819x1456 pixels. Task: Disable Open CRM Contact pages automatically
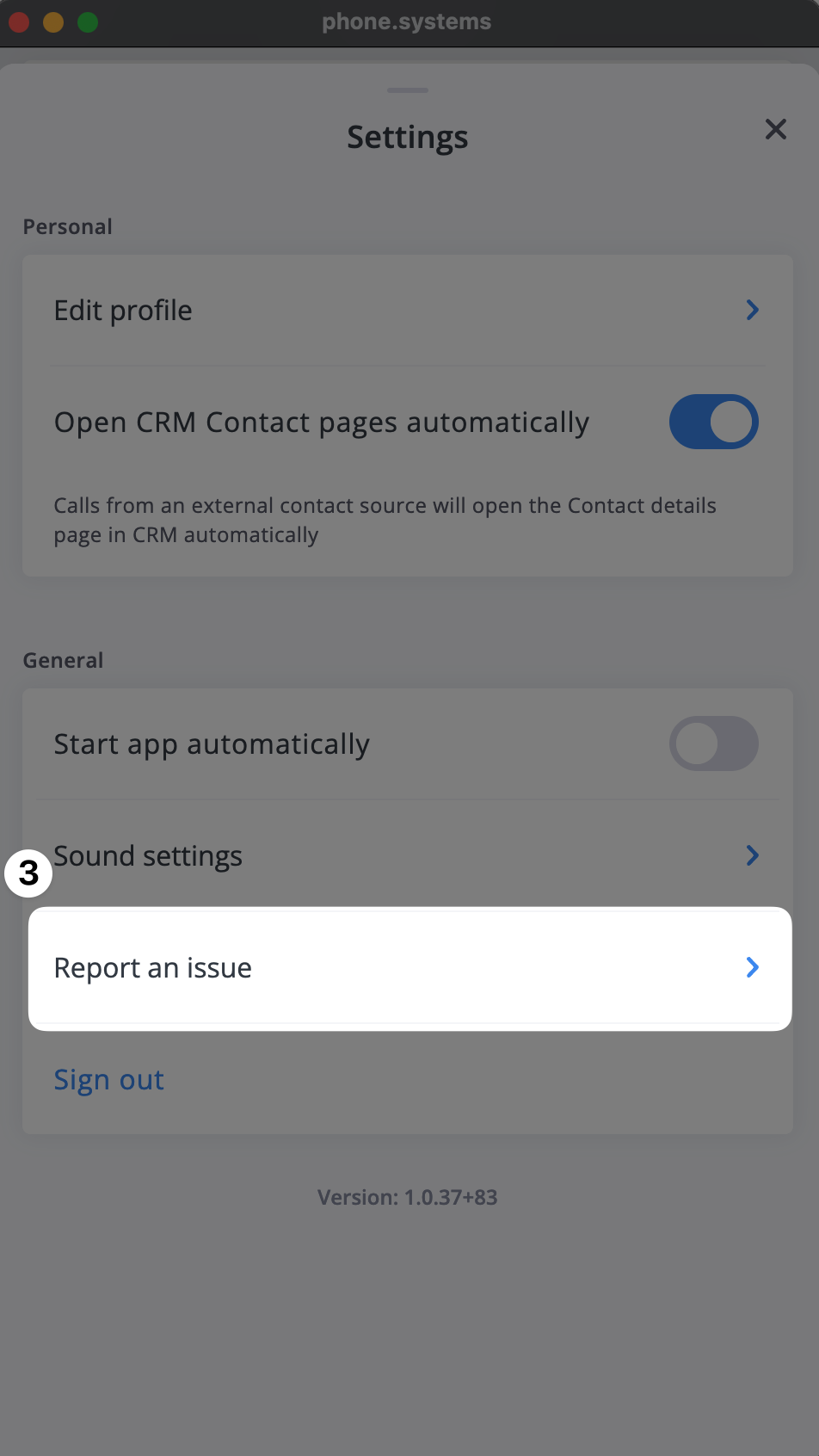pos(713,422)
